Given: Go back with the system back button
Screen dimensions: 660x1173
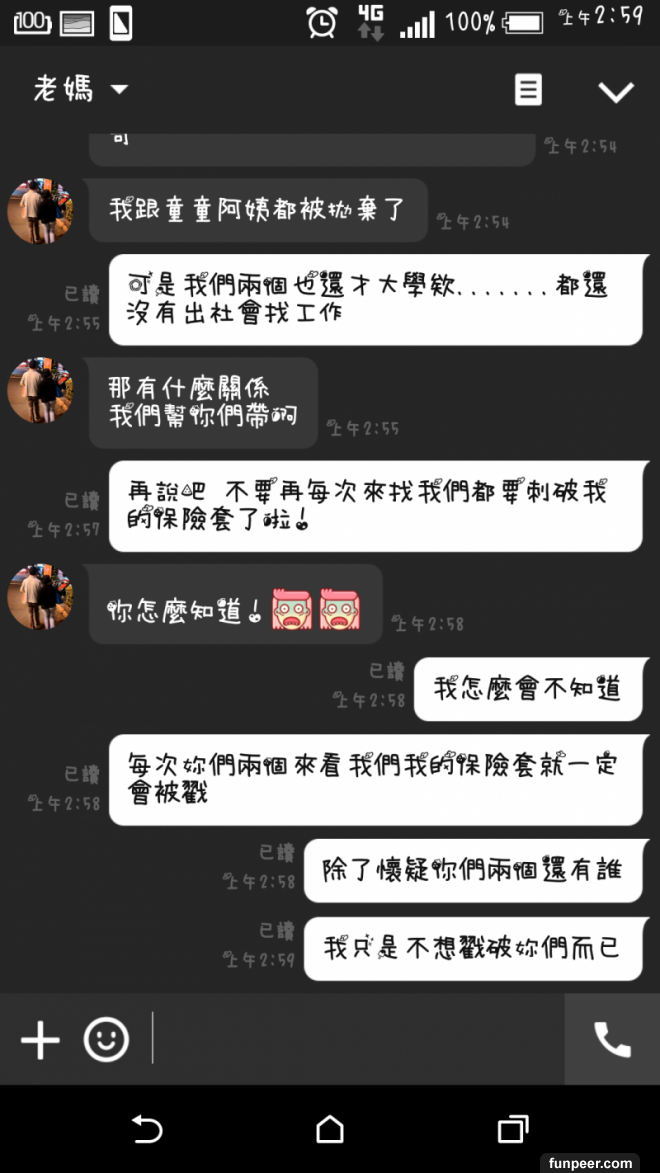Looking at the screenshot, I should [x=147, y=1130].
